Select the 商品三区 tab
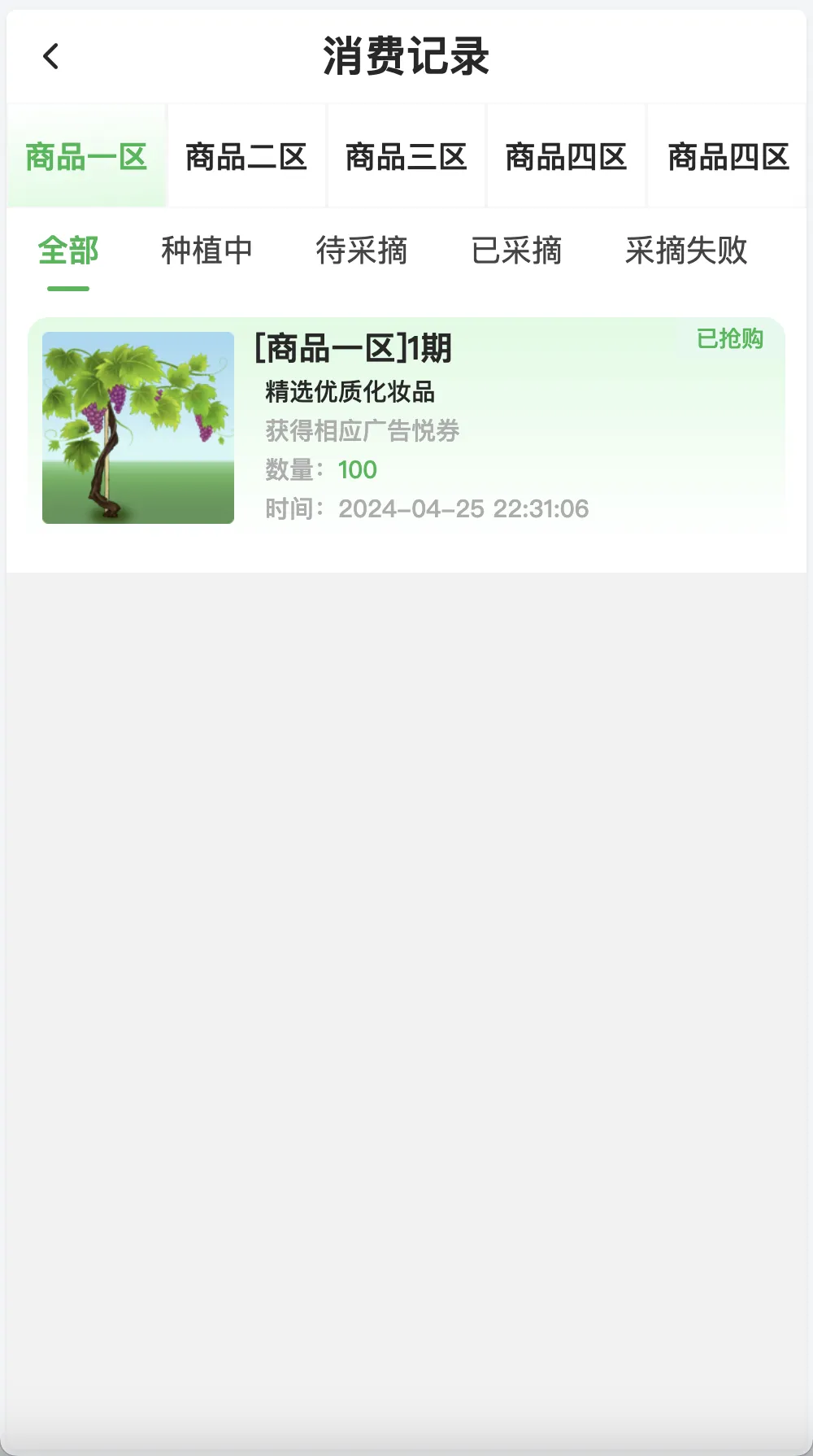This screenshot has height=1456, width=813. click(x=406, y=156)
